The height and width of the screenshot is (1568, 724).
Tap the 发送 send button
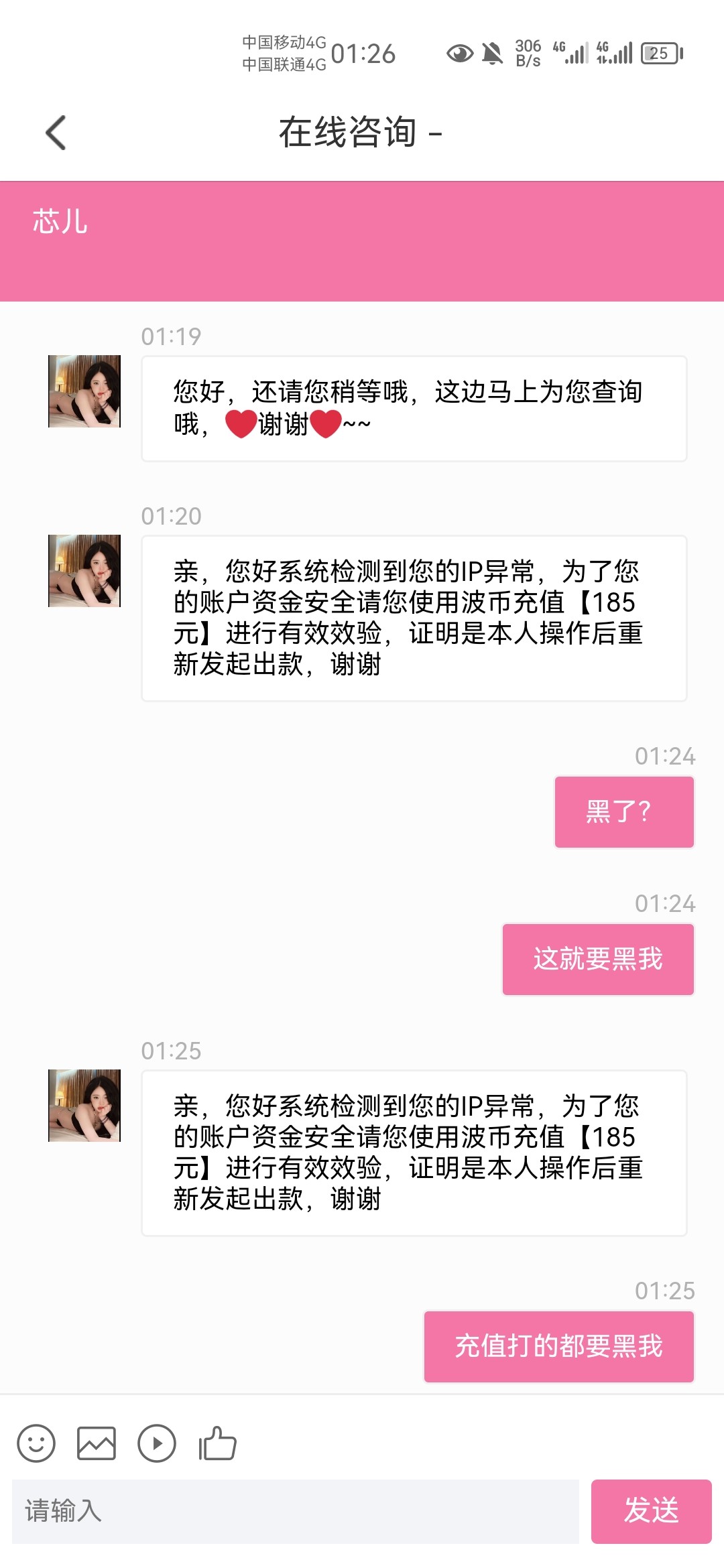pyautogui.click(x=651, y=1511)
